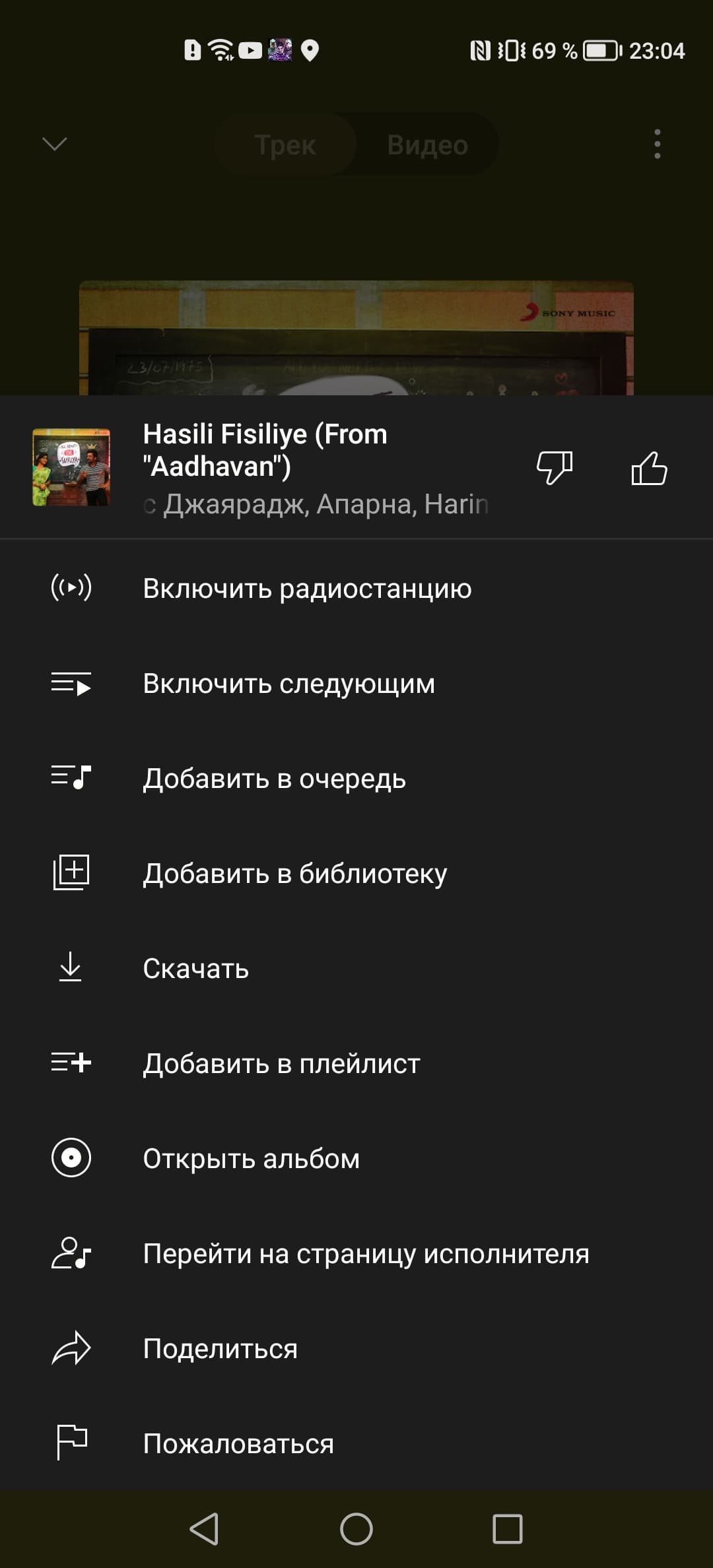Viewport: 713px width, 1568px height.
Task: Choose Добавить в плейлист
Action: 281,1063
